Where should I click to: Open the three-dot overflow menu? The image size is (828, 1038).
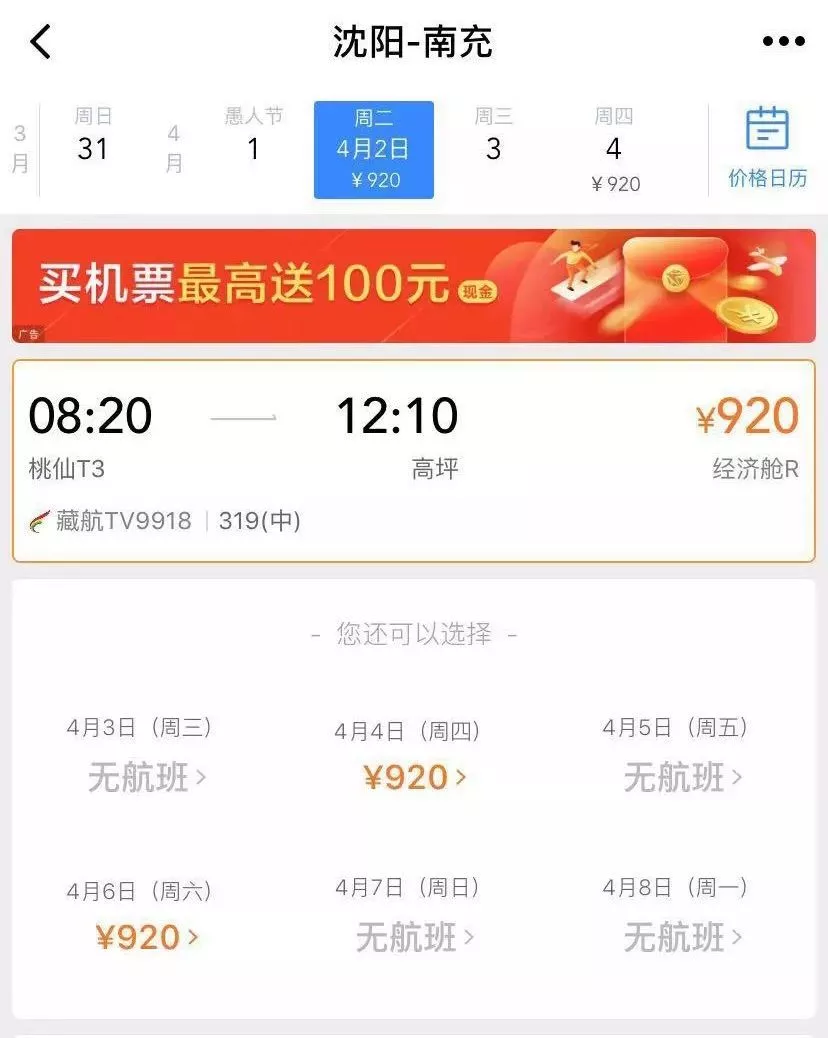pyautogui.click(x=783, y=42)
